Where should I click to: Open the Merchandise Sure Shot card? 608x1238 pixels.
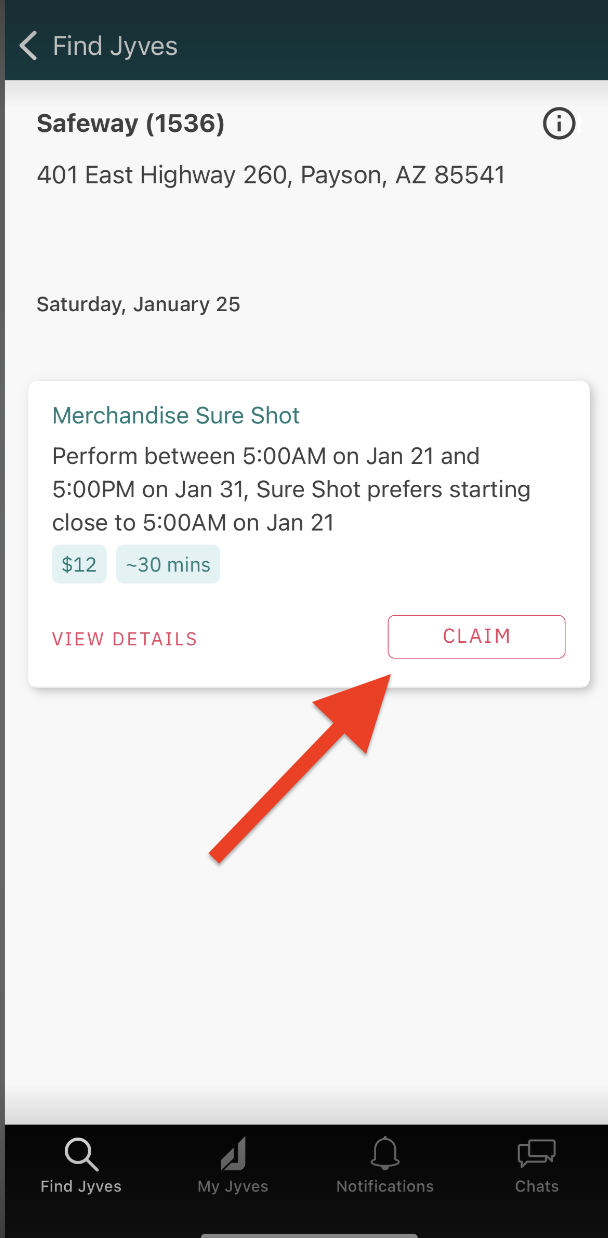pyautogui.click(x=309, y=534)
